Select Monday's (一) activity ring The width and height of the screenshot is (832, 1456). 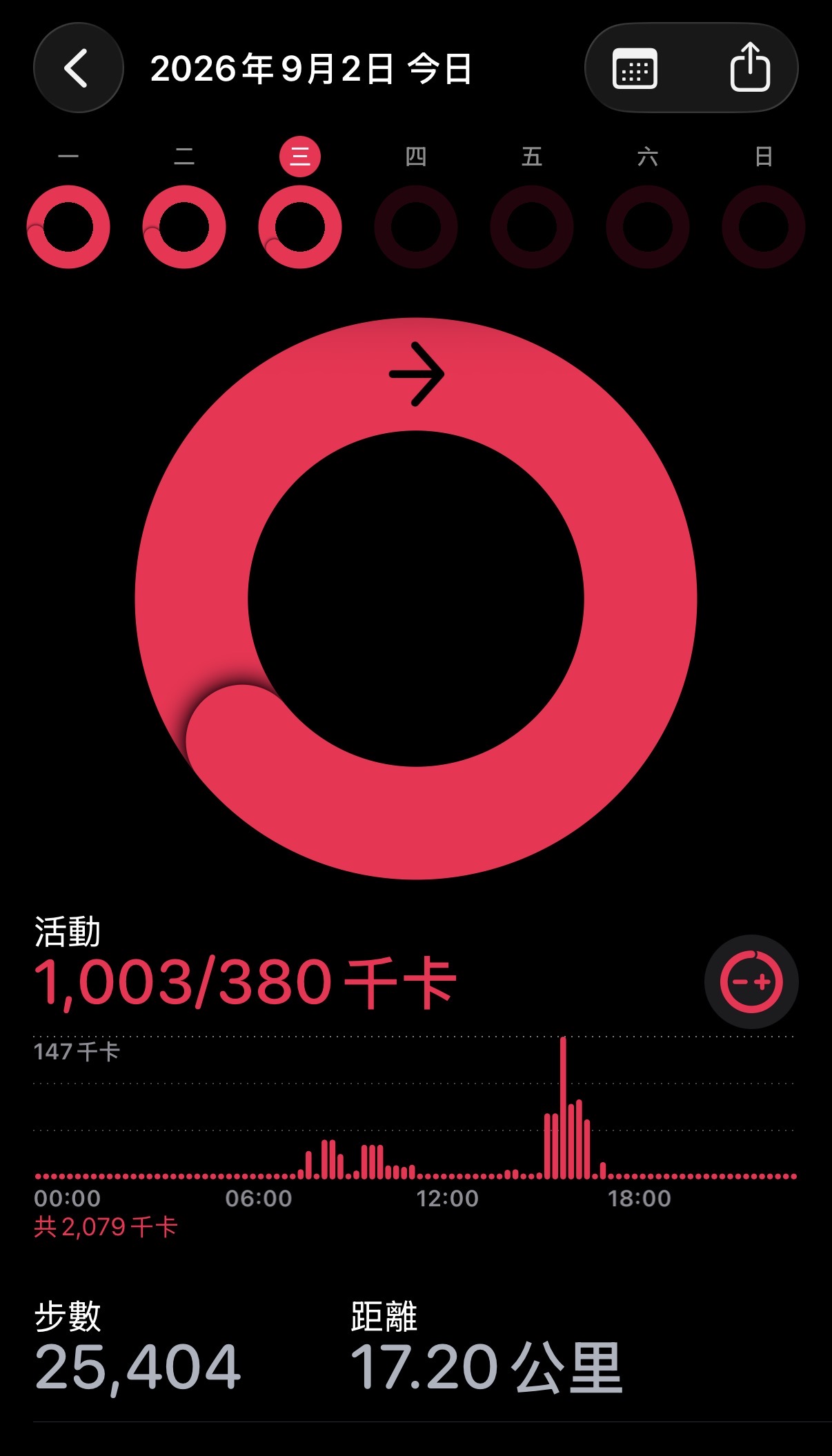[x=68, y=227]
